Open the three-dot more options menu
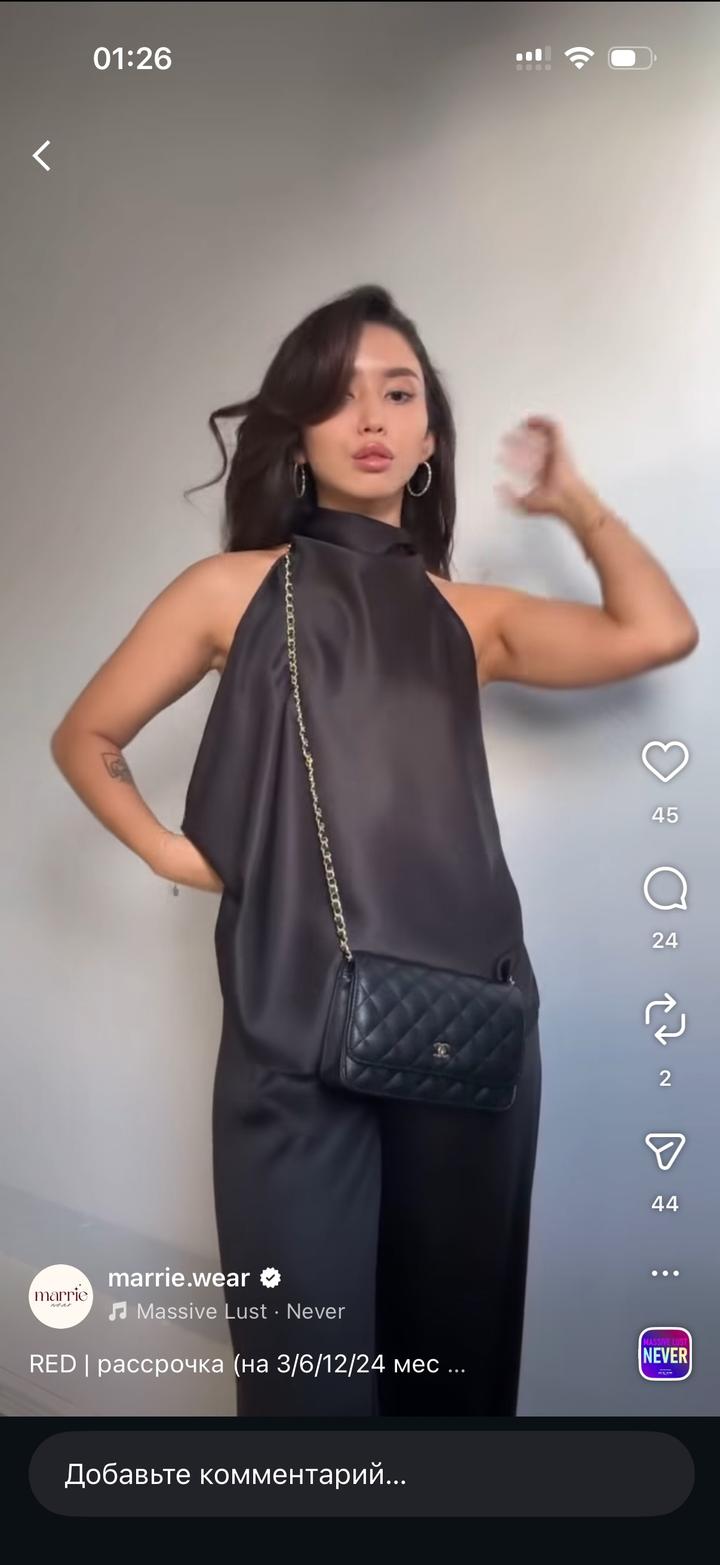 click(665, 1273)
